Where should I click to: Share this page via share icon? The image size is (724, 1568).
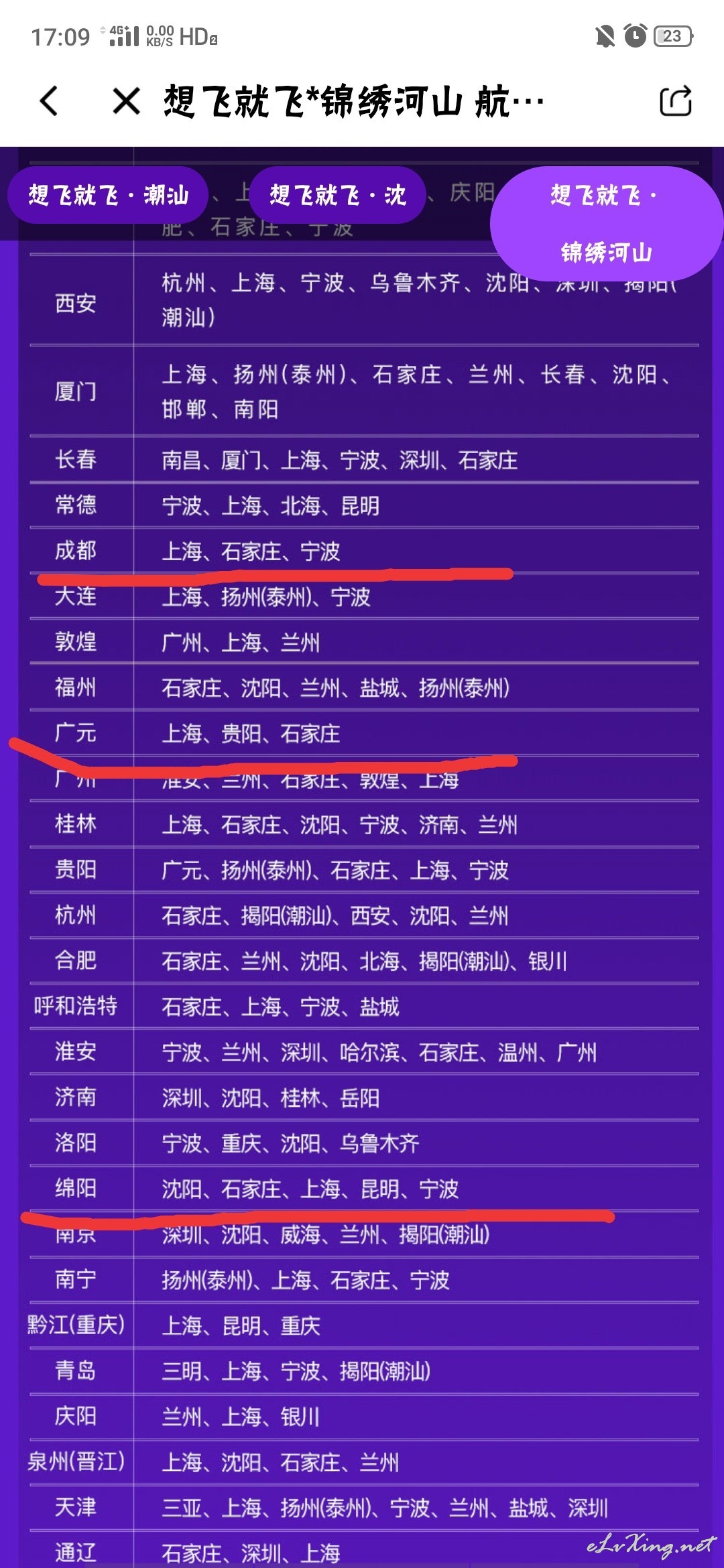(675, 101)
